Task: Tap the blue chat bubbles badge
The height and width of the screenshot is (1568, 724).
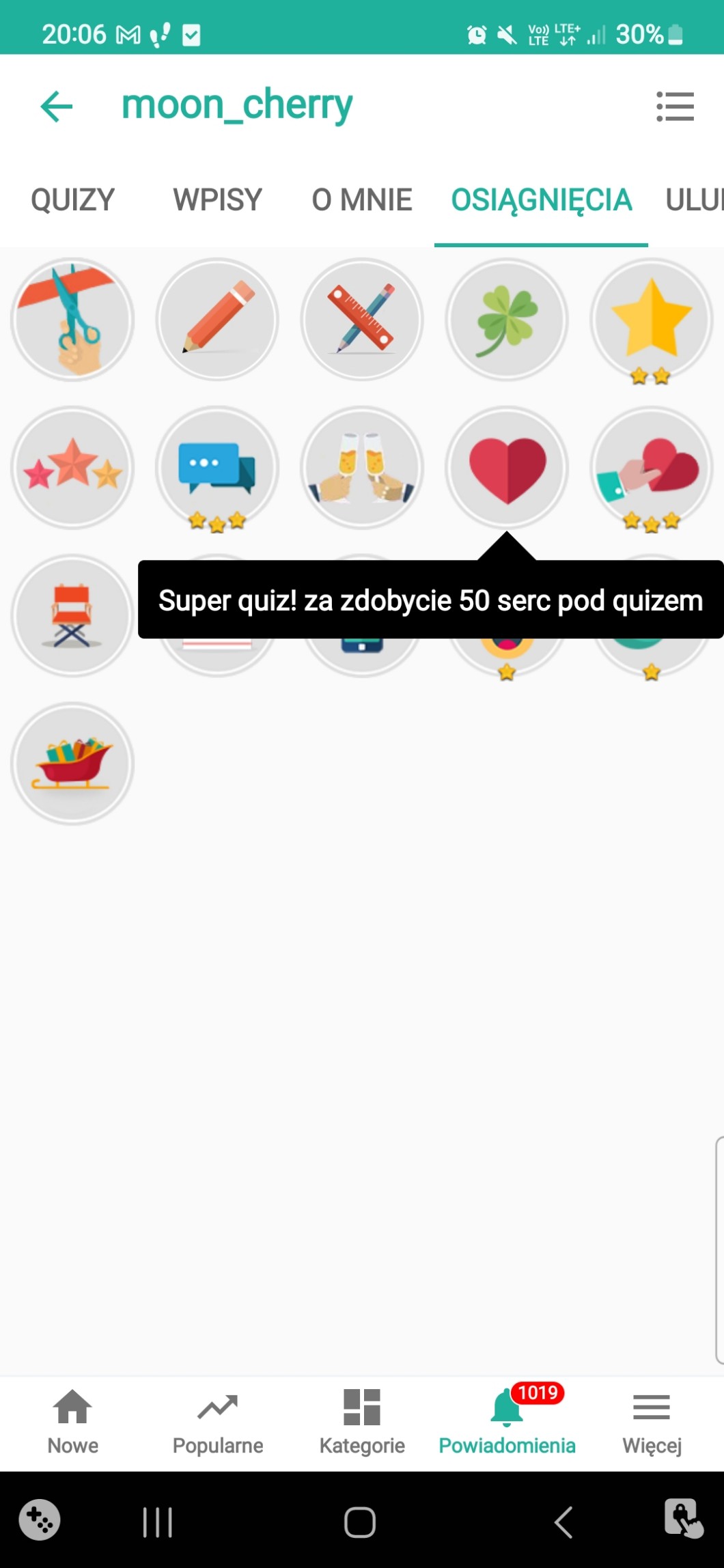Action: pyautogui.click(x=217, y=468)
